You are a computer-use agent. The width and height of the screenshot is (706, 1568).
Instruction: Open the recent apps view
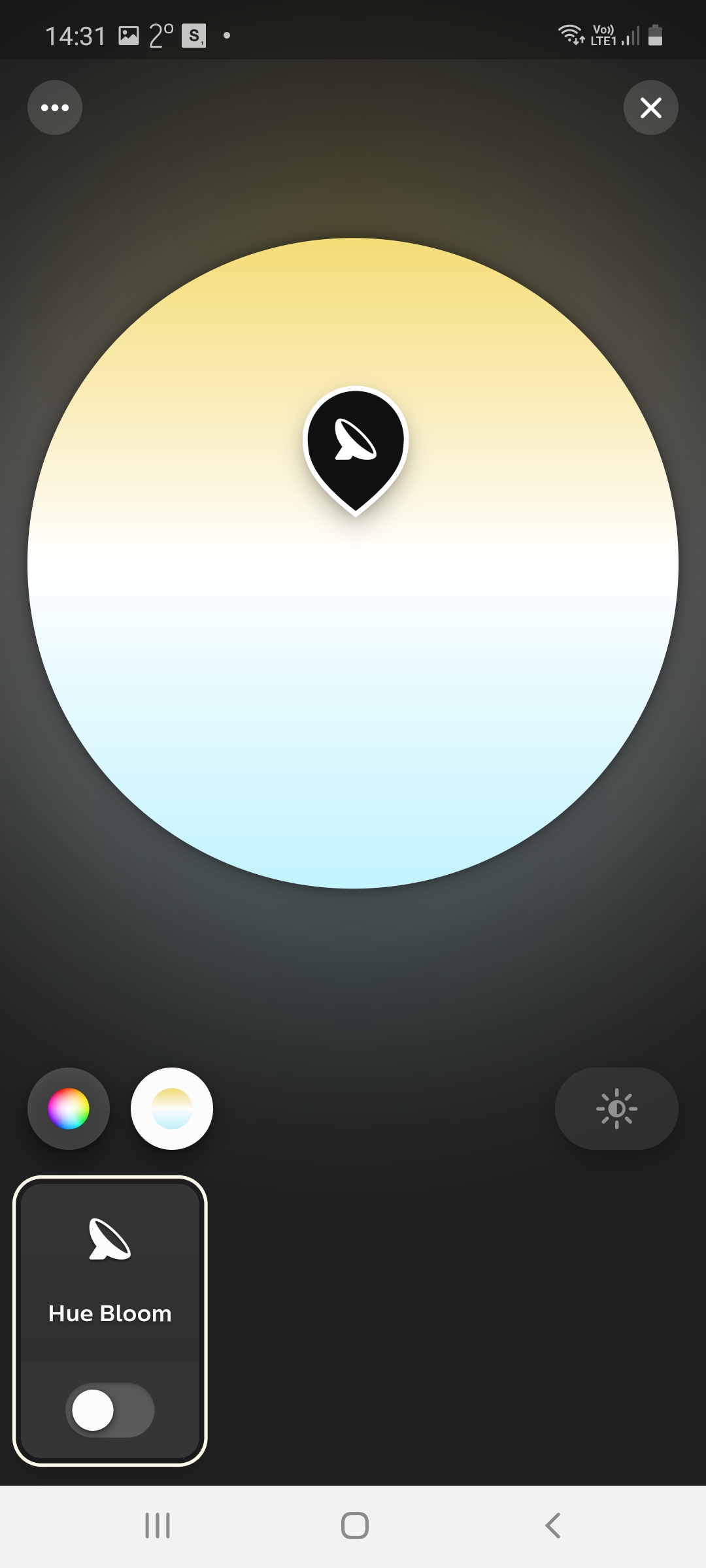coord(158,1526)
